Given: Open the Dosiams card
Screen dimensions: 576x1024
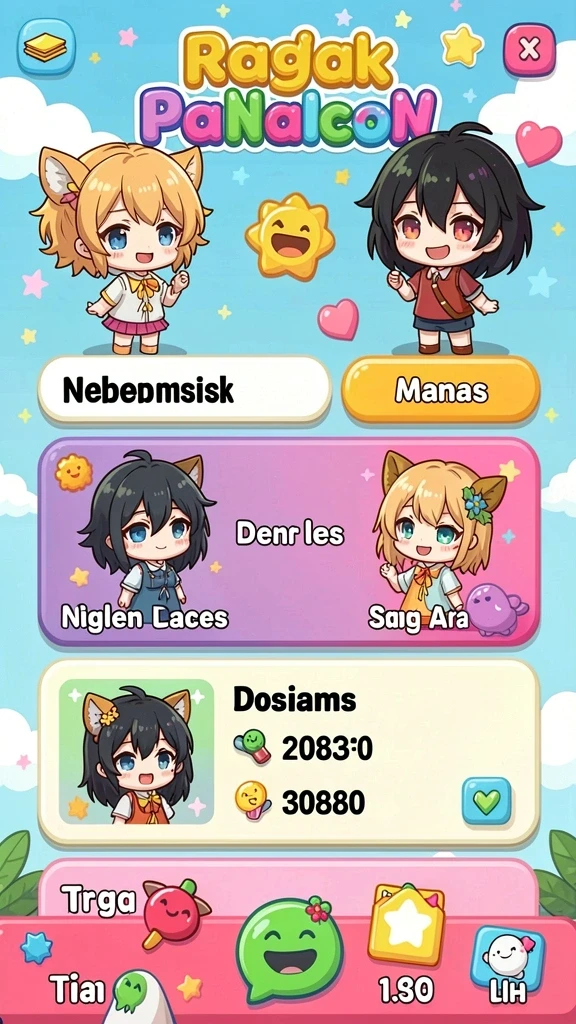Looking at the screenshot, I should 289,752.
